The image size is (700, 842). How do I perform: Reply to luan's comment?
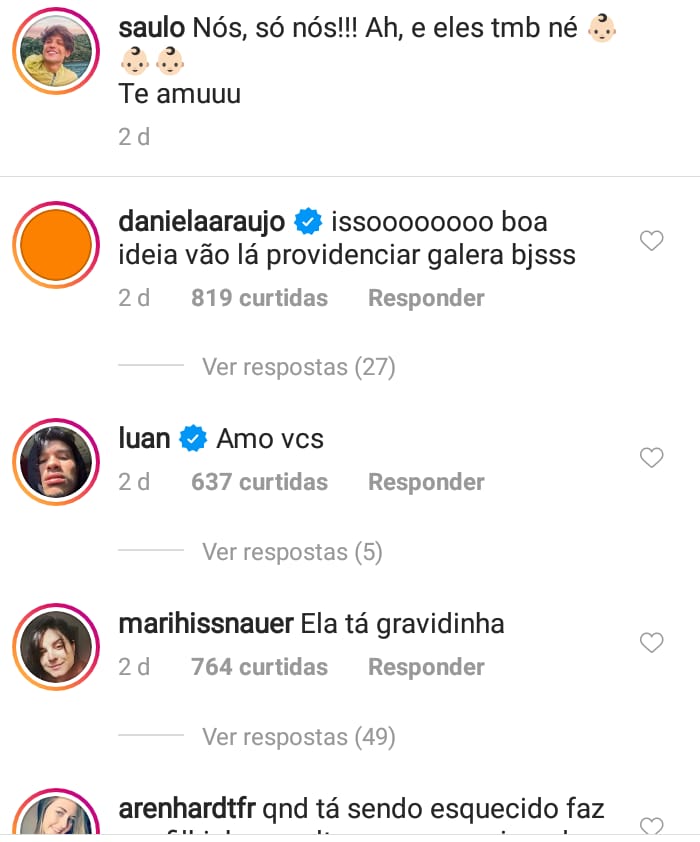(426, 482)
